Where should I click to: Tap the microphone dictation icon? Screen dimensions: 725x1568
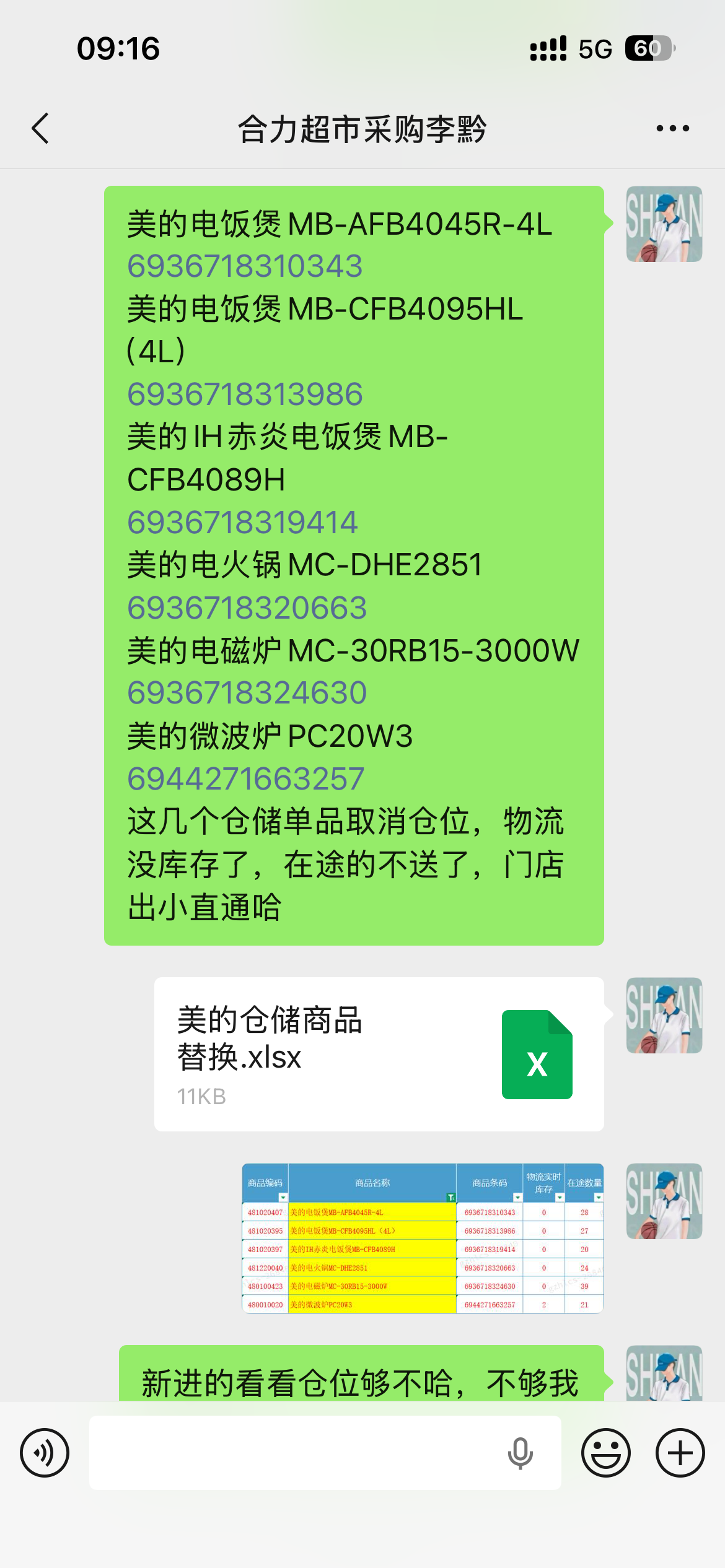[x=520, y=1453]
